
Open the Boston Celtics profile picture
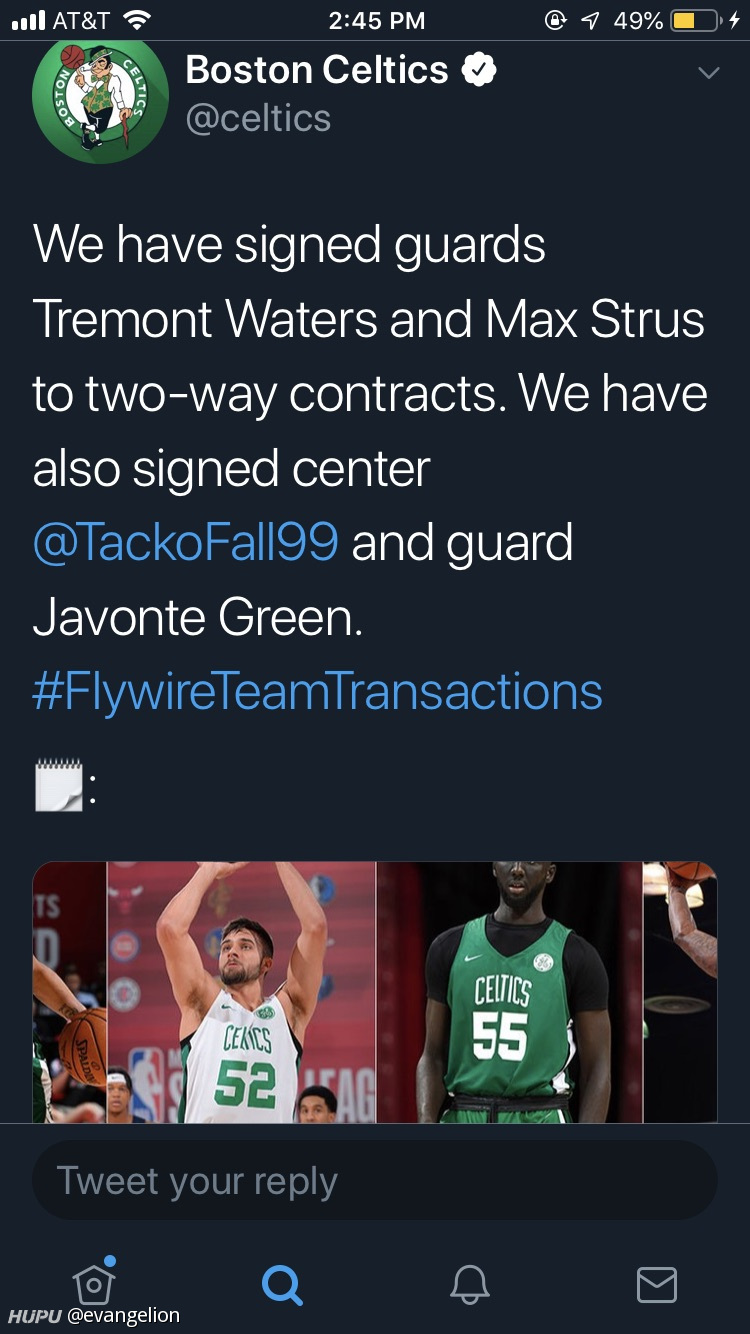[100, 97]
